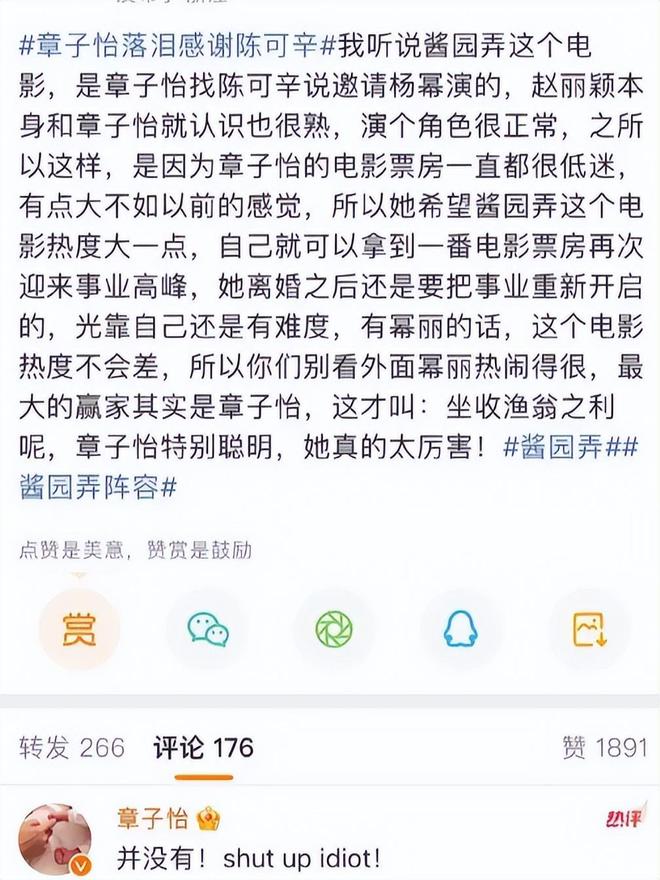The height and width of the screenshot is (880, 660).
Task: Select the 评论 176 tab
Action: [x=203, y=747]
